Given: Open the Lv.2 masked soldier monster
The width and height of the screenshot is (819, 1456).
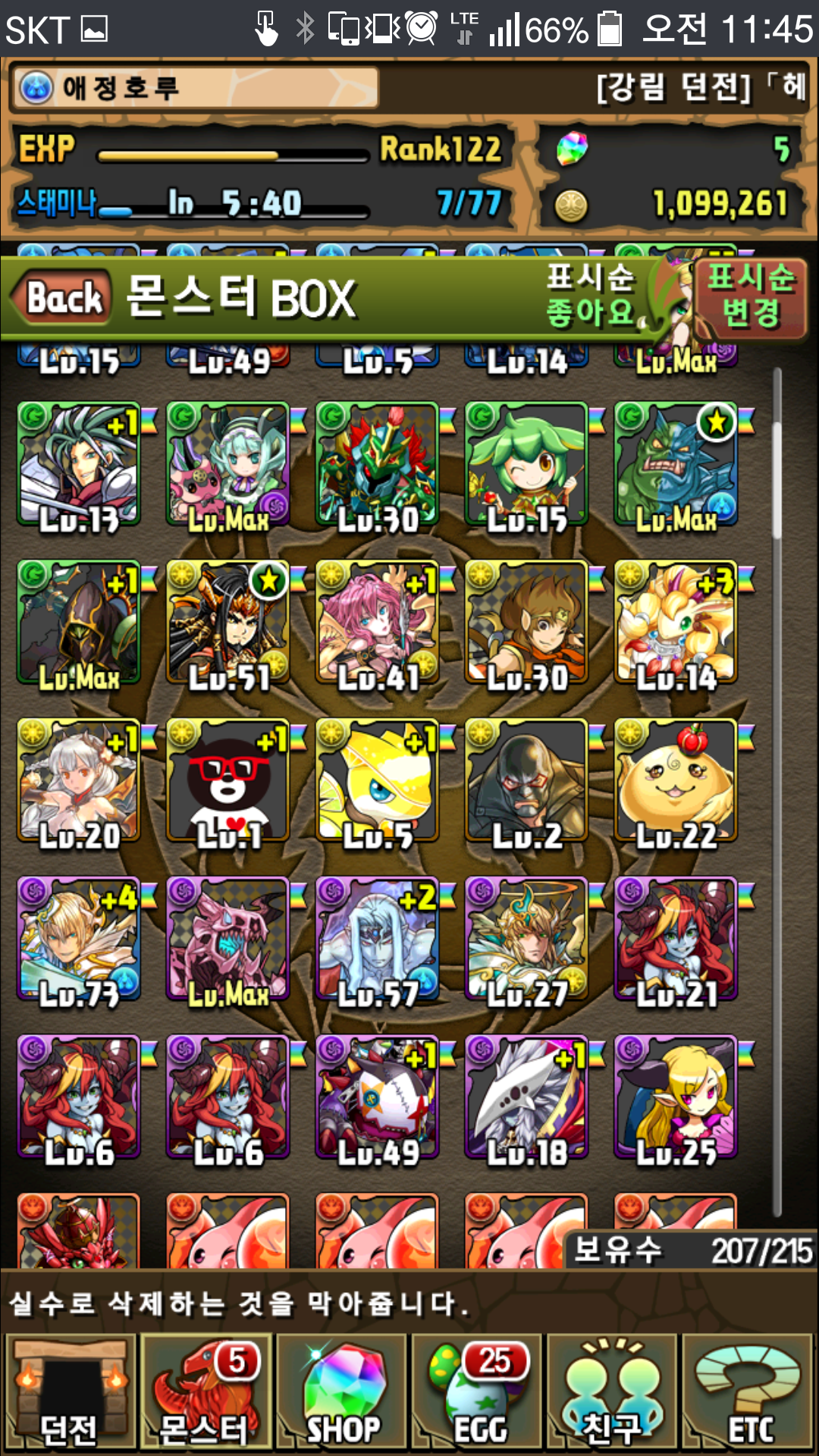Looking at the screenshot, I should coord(526,781).
